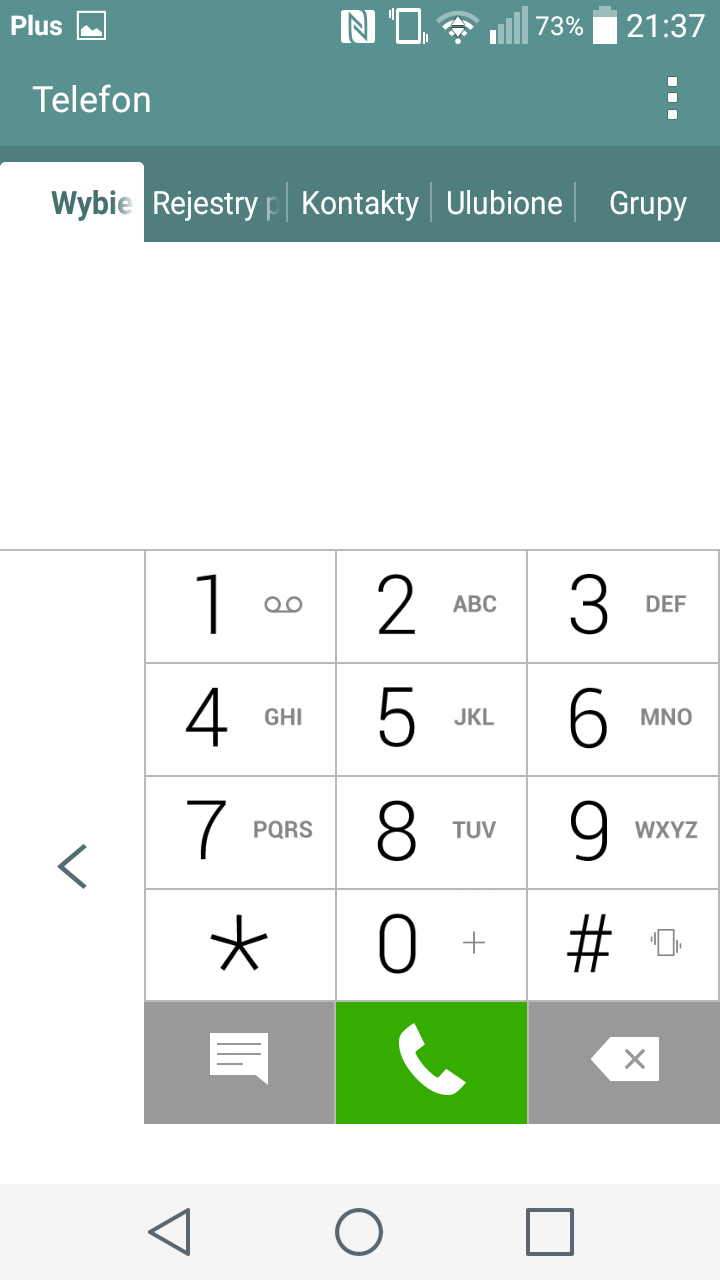The width and height of the screenshot is (720, 1280).
Task: Open messaging via the message icon button
Action: (x=239, y=1062)
